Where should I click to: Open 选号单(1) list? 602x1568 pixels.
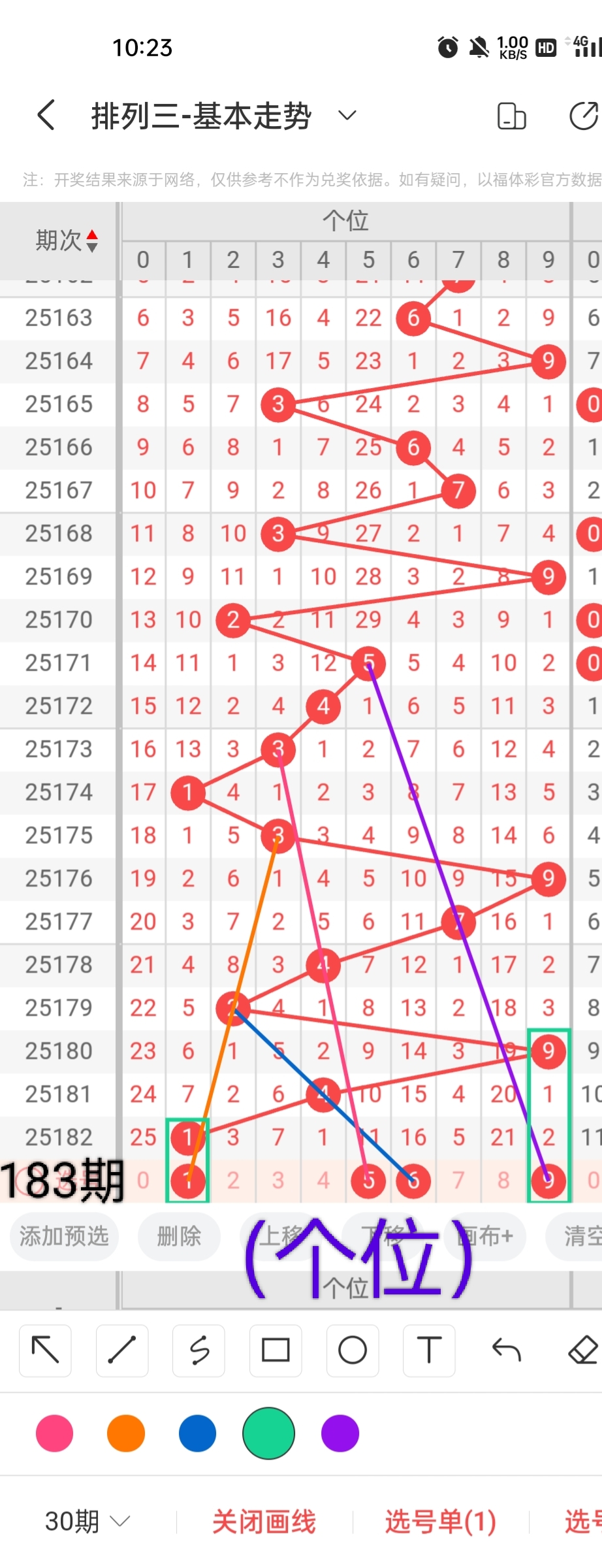pyautogui.click(x=441, y=1522)
